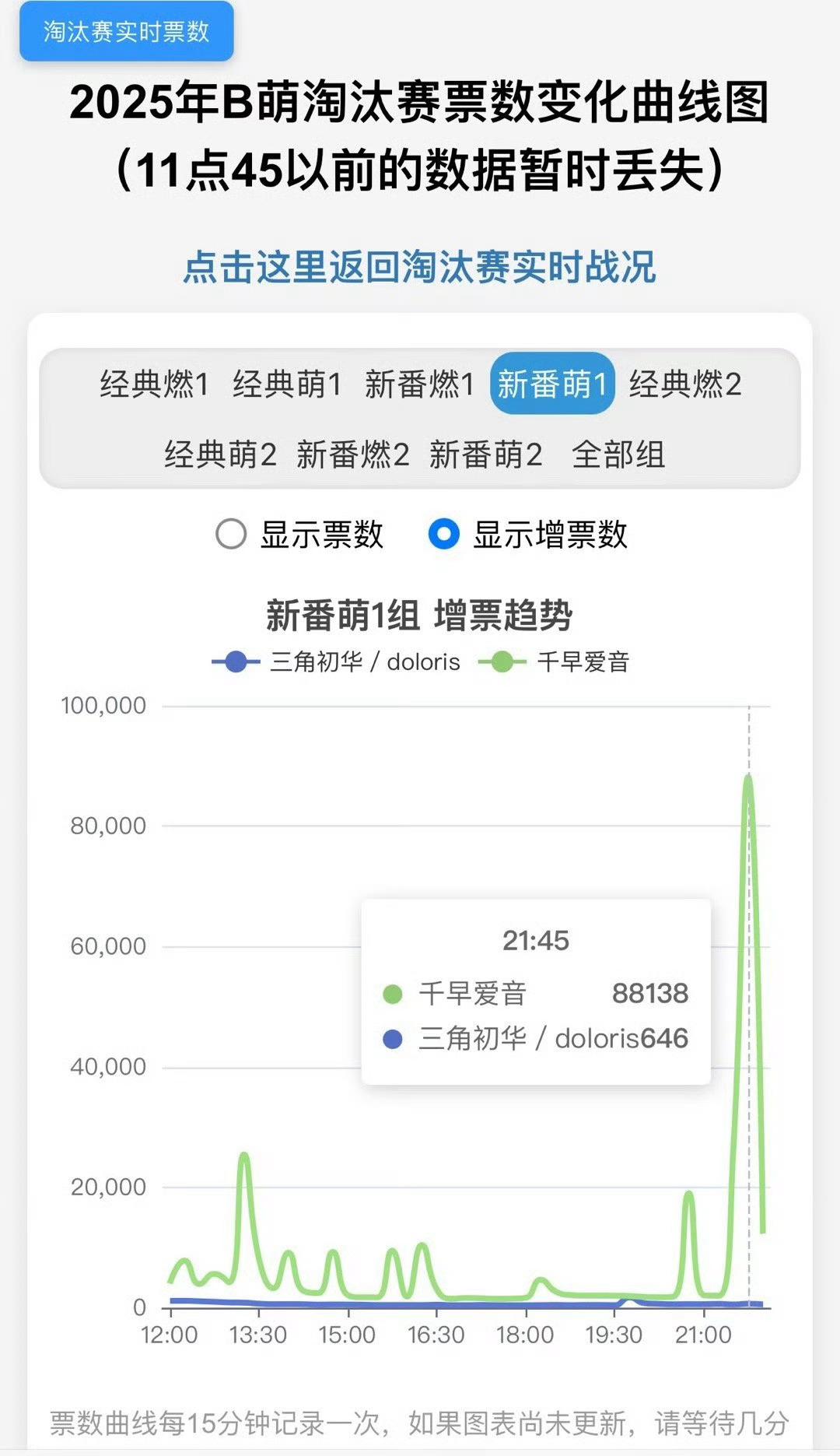Select the highlighted 新番萌1 tab
Screen dimensions: 840x1456
[x=552, y=384]
